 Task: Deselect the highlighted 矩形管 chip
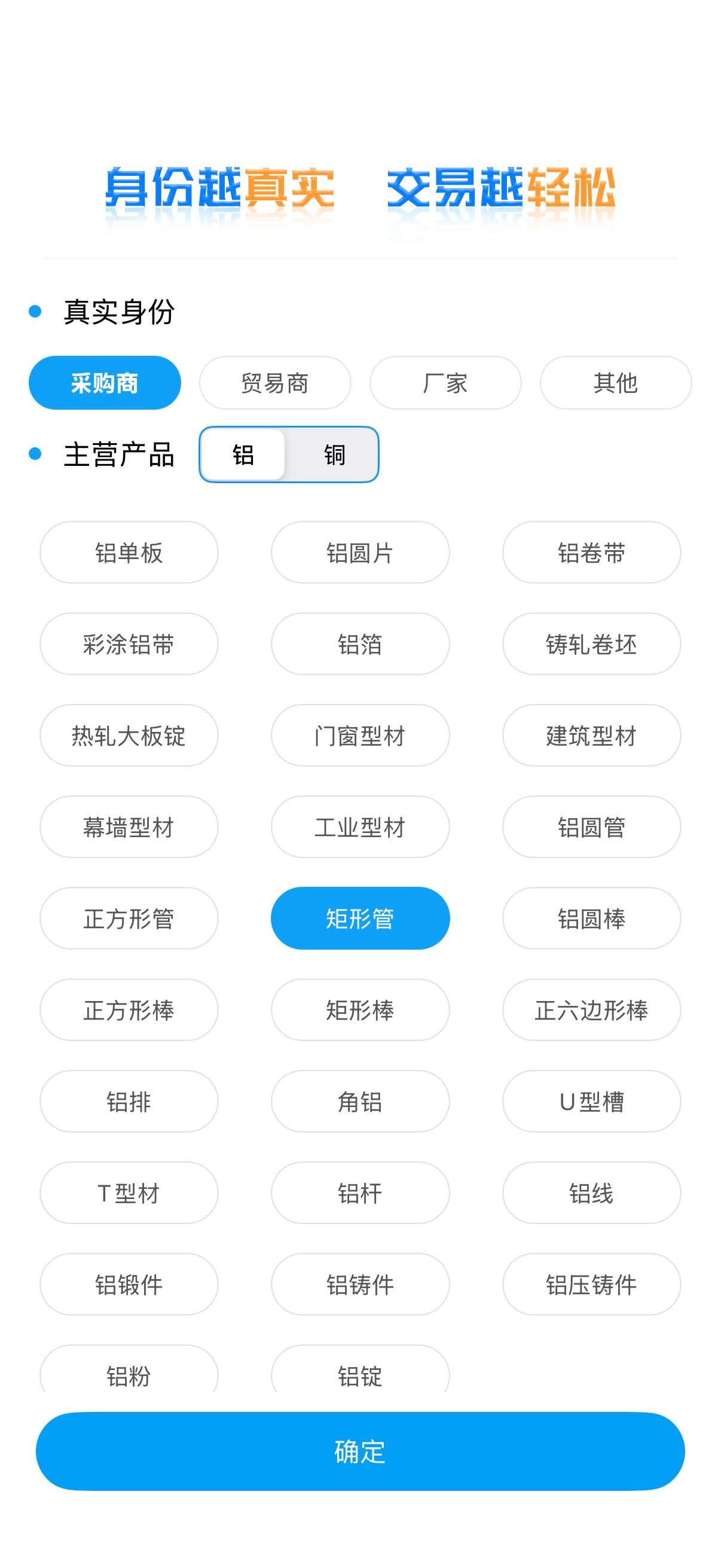tap(360, 918)
